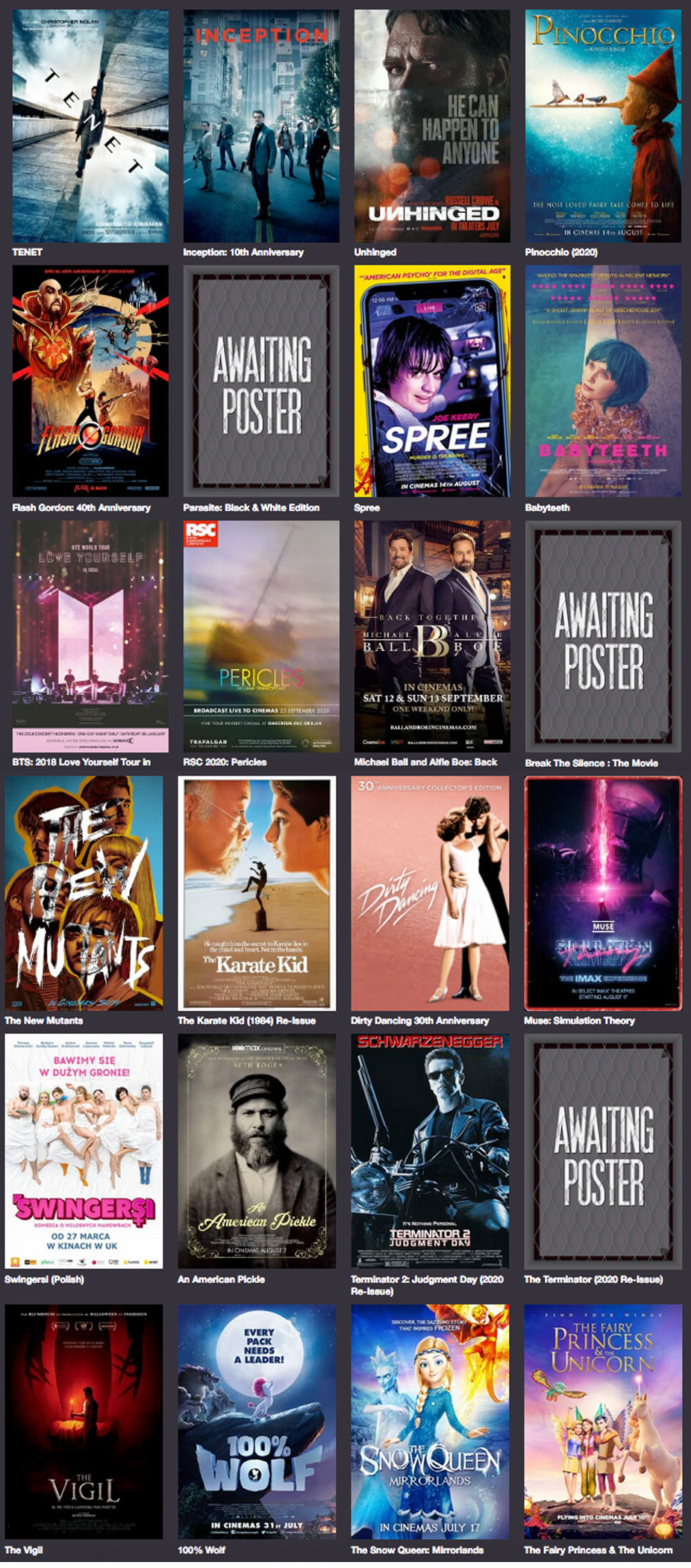Open Inception: 10th Anniversary poster
The width and height of the screenshot is (691, 1568).
point(261,125)
